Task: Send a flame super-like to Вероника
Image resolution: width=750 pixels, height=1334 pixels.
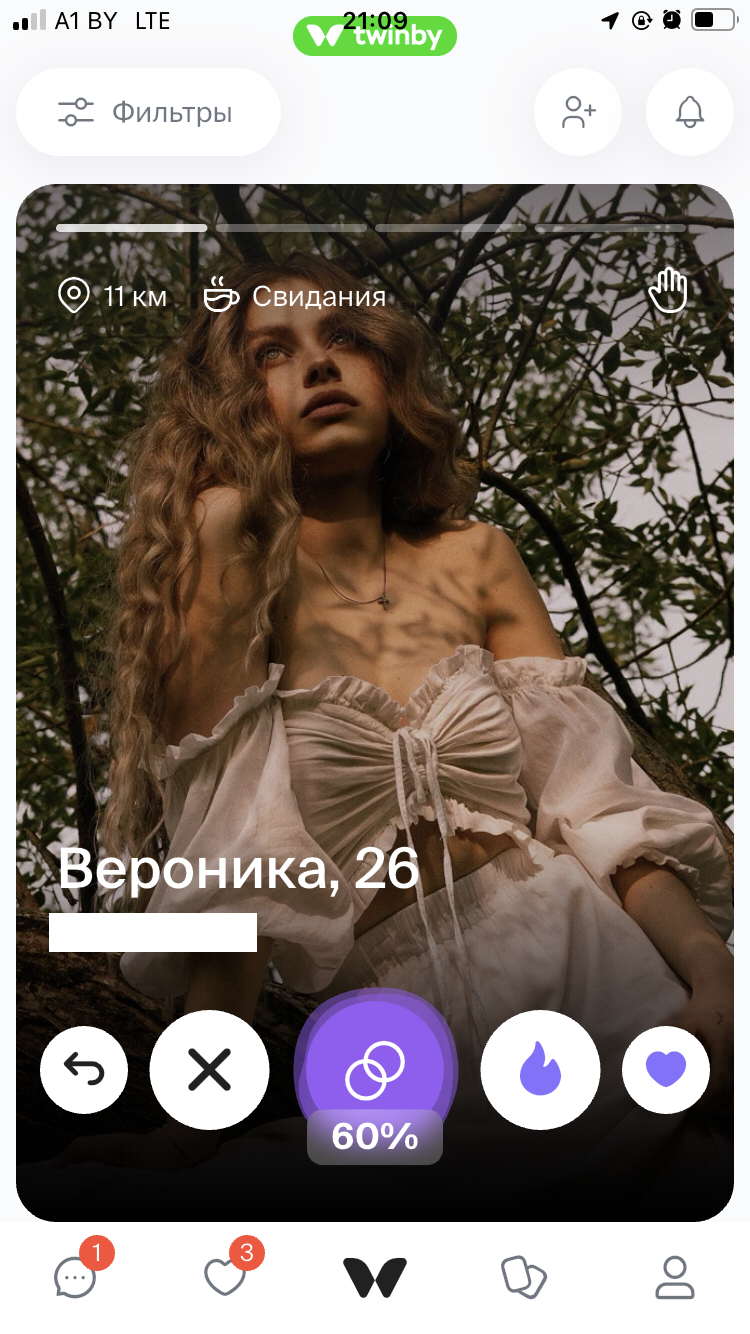Action: [540, 1071]
